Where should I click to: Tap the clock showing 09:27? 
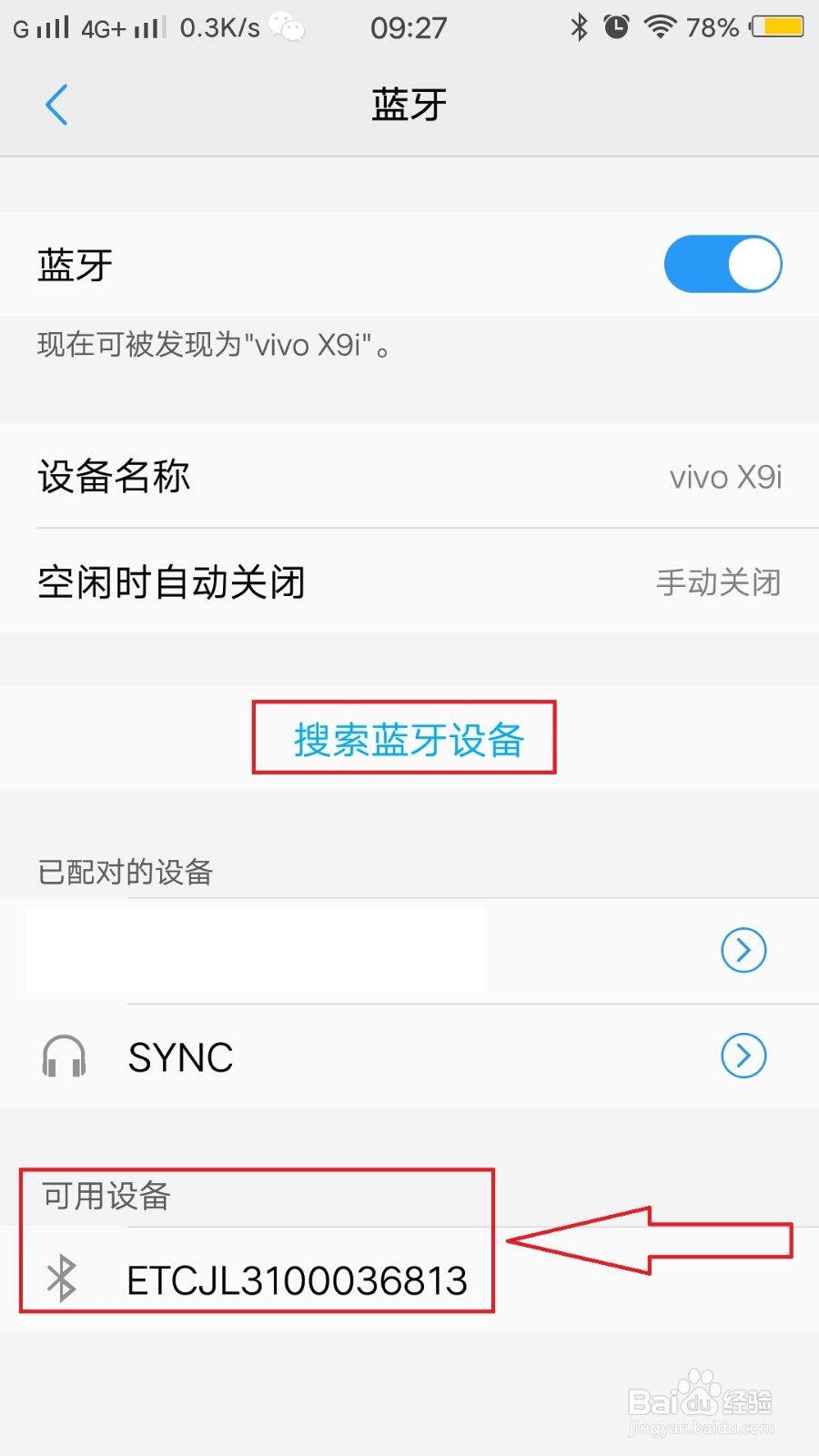tap(408, 27)
